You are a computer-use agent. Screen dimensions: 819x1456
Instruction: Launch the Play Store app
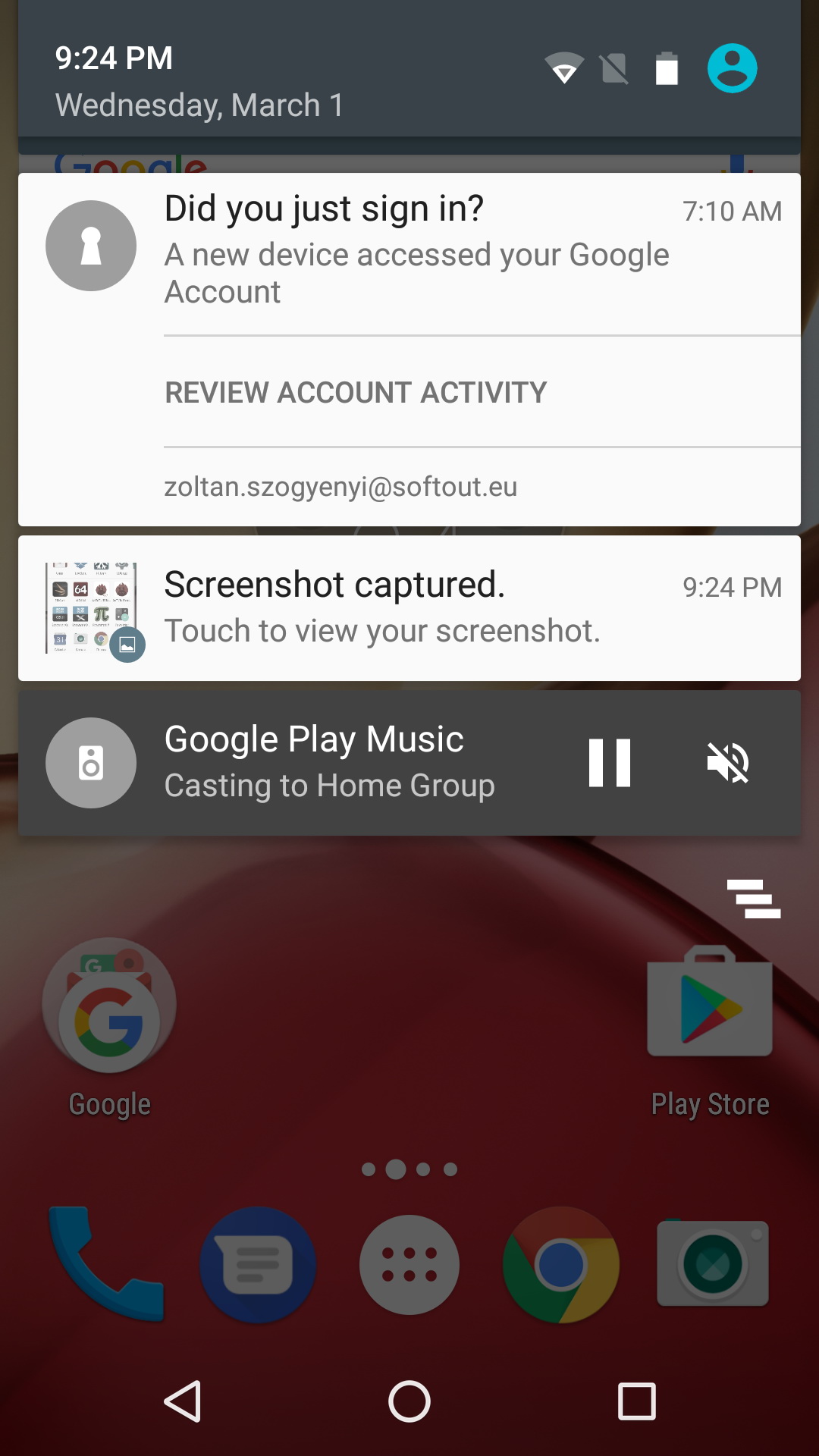point(710,1031)
